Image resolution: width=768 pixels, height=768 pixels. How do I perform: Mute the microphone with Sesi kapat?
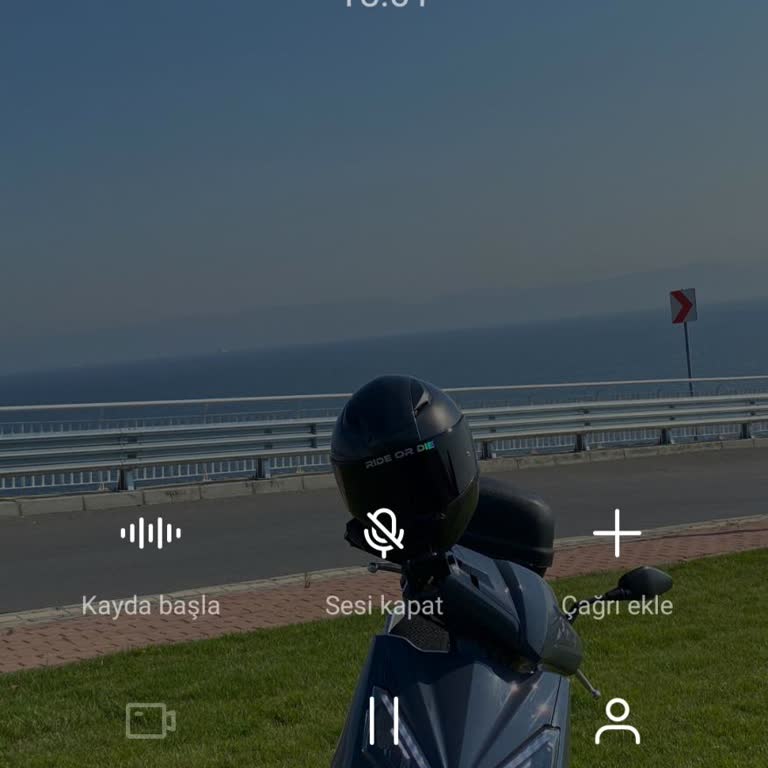click(384, 534)
